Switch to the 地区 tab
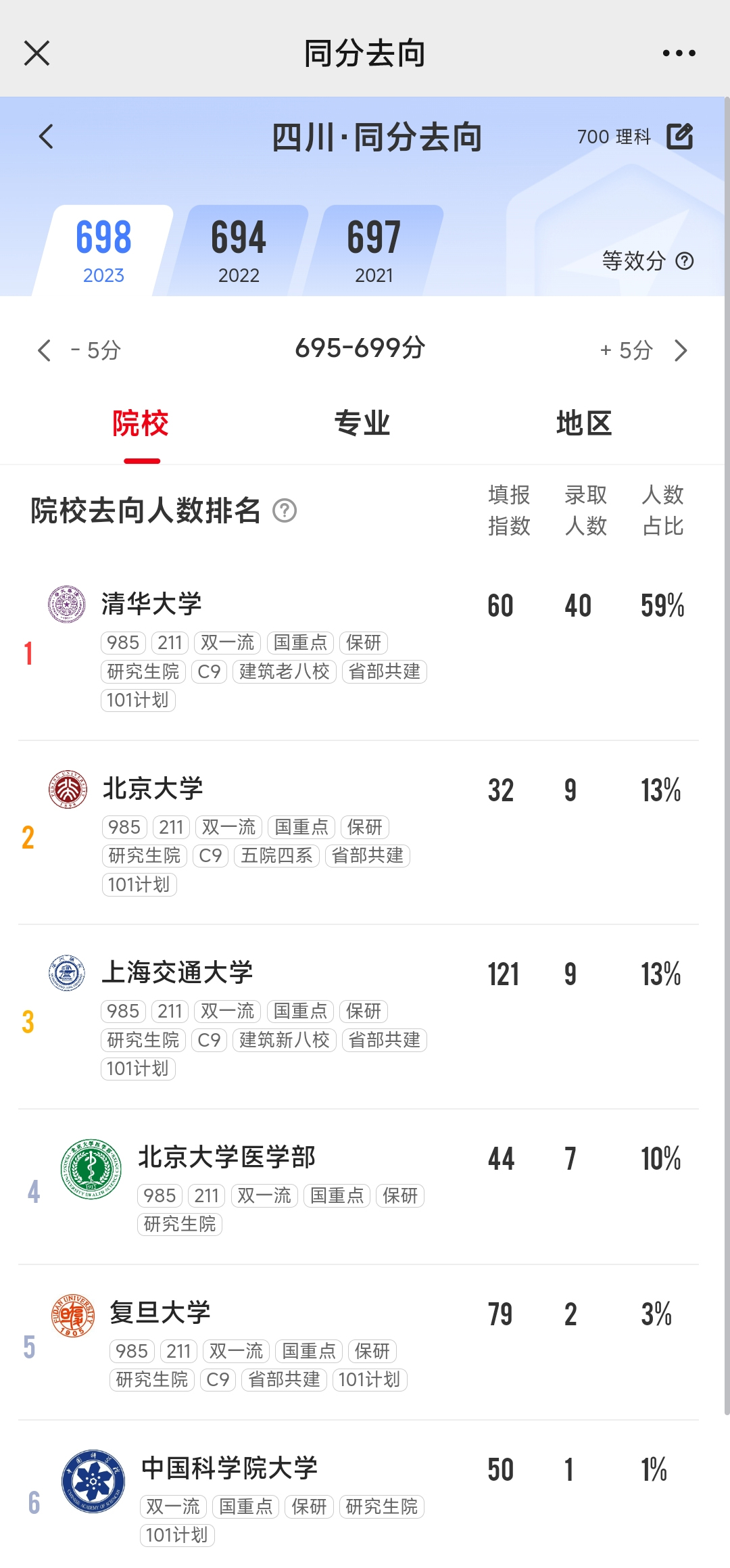The height and width of the screenshot is (1568, 730). pos(584,424)
